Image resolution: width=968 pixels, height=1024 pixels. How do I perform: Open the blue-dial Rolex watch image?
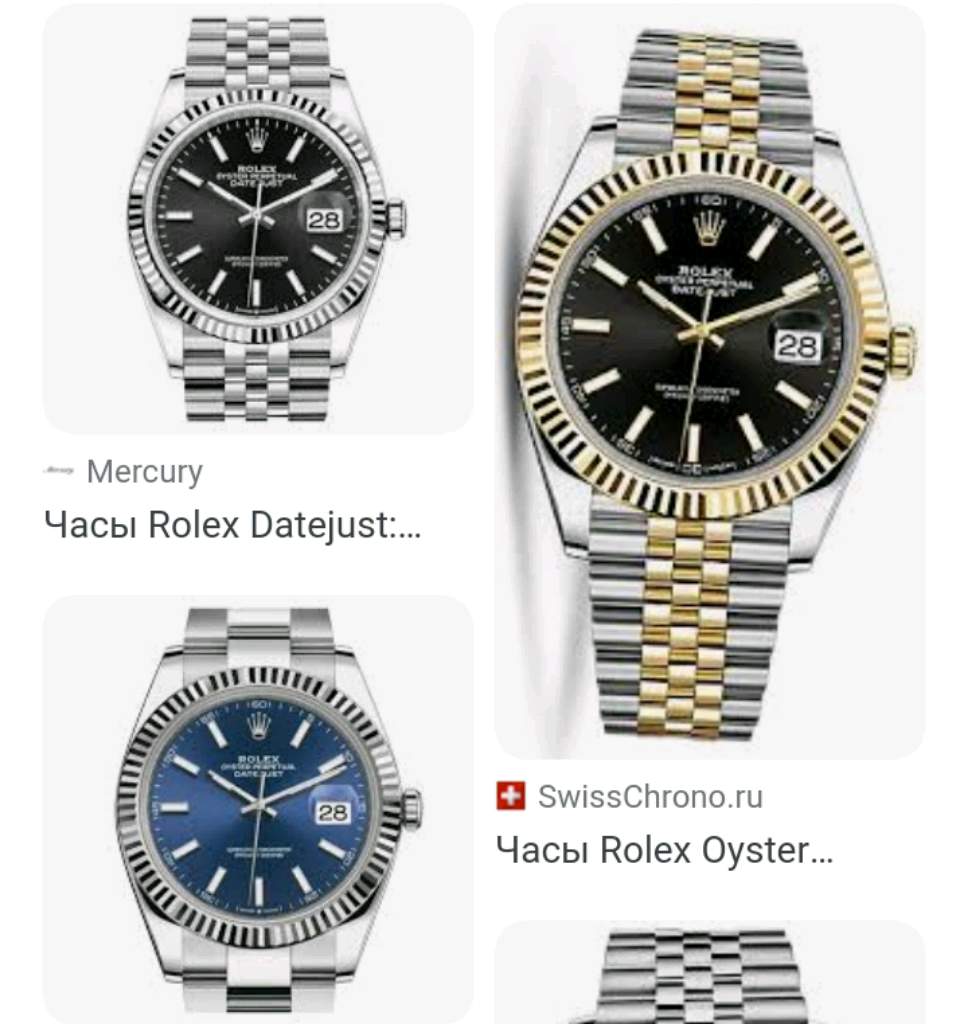(x=258, y=810)
